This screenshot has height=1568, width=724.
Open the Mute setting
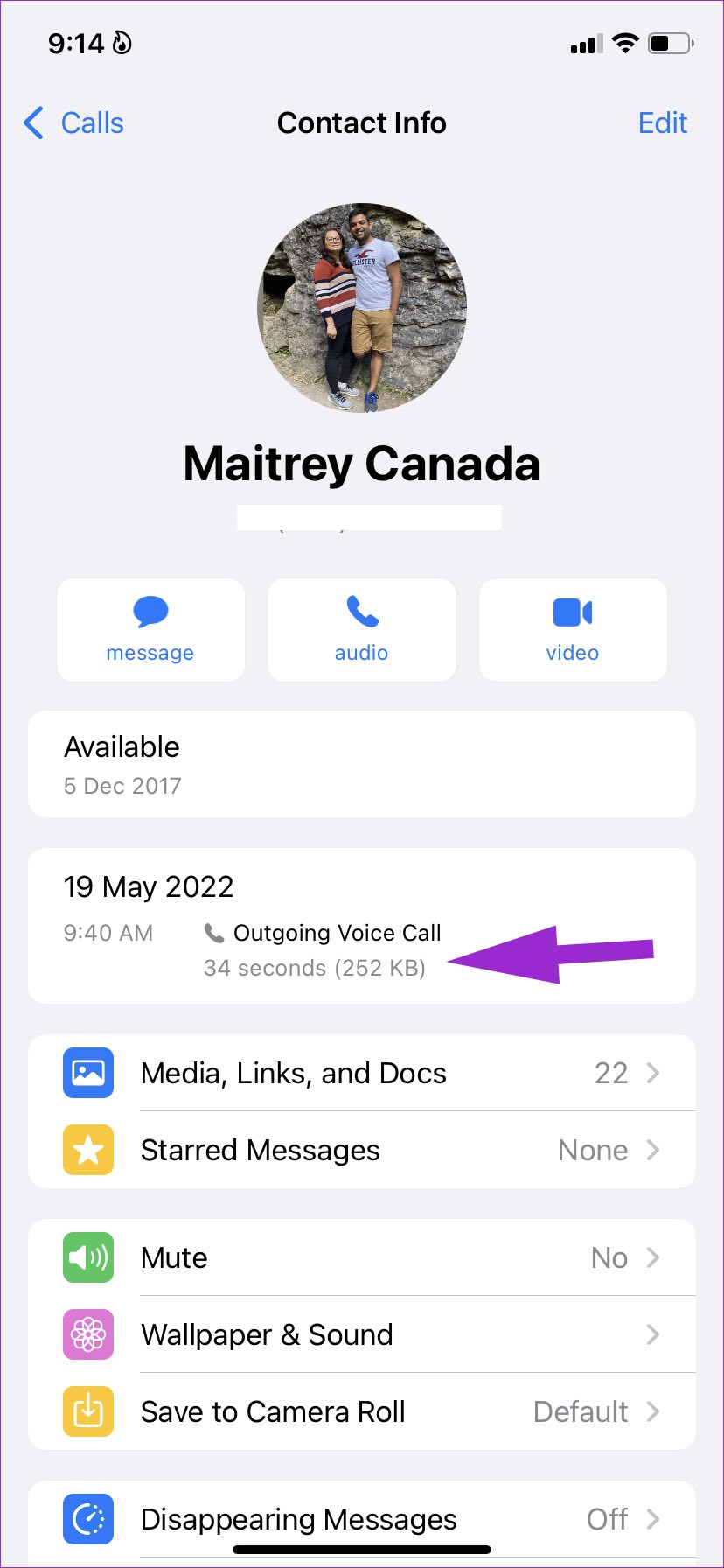(362, 1257)
